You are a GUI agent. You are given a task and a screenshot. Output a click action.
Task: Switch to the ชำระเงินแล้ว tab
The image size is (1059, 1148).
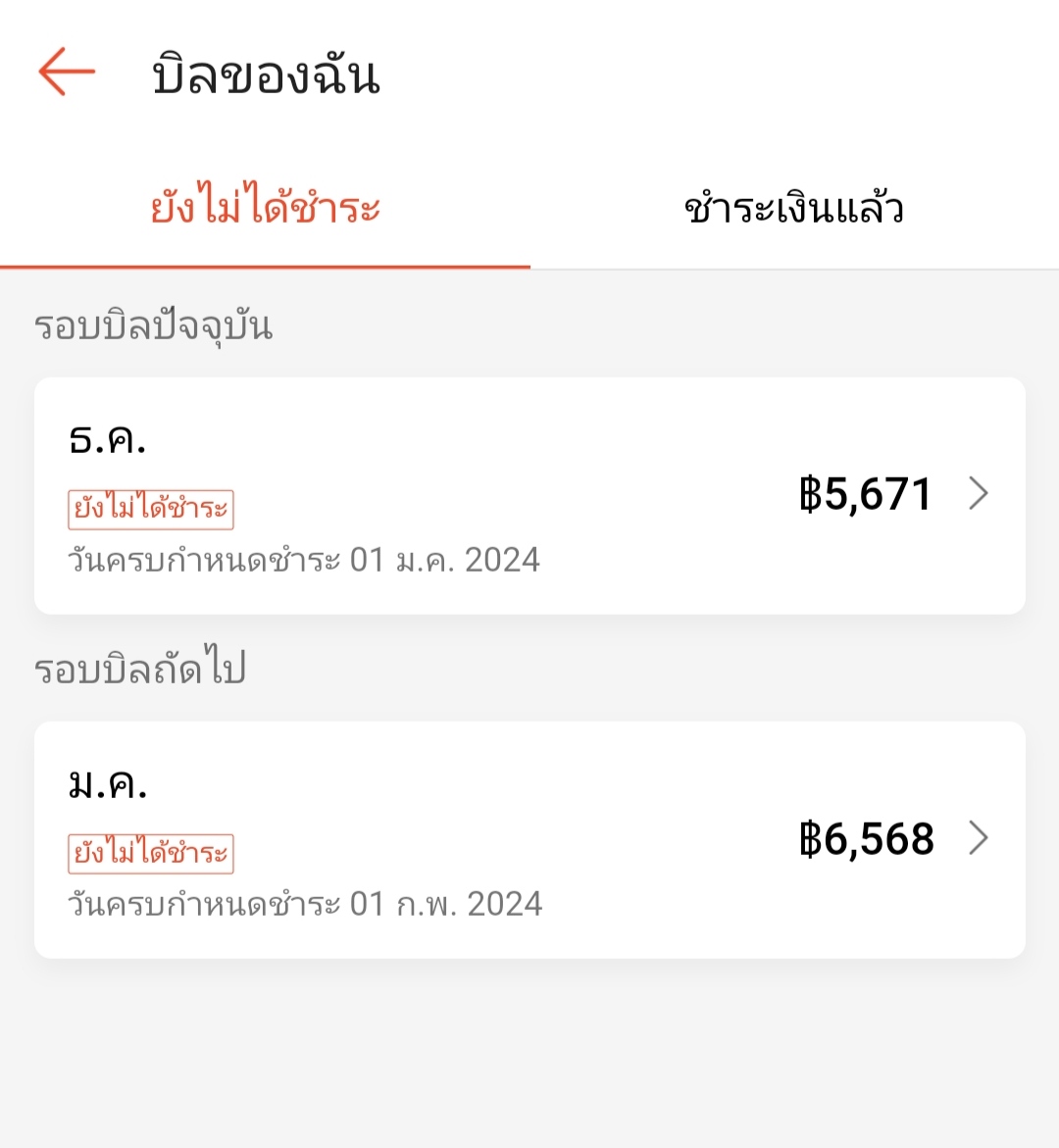pyautogui.click(x=793, y=209)
